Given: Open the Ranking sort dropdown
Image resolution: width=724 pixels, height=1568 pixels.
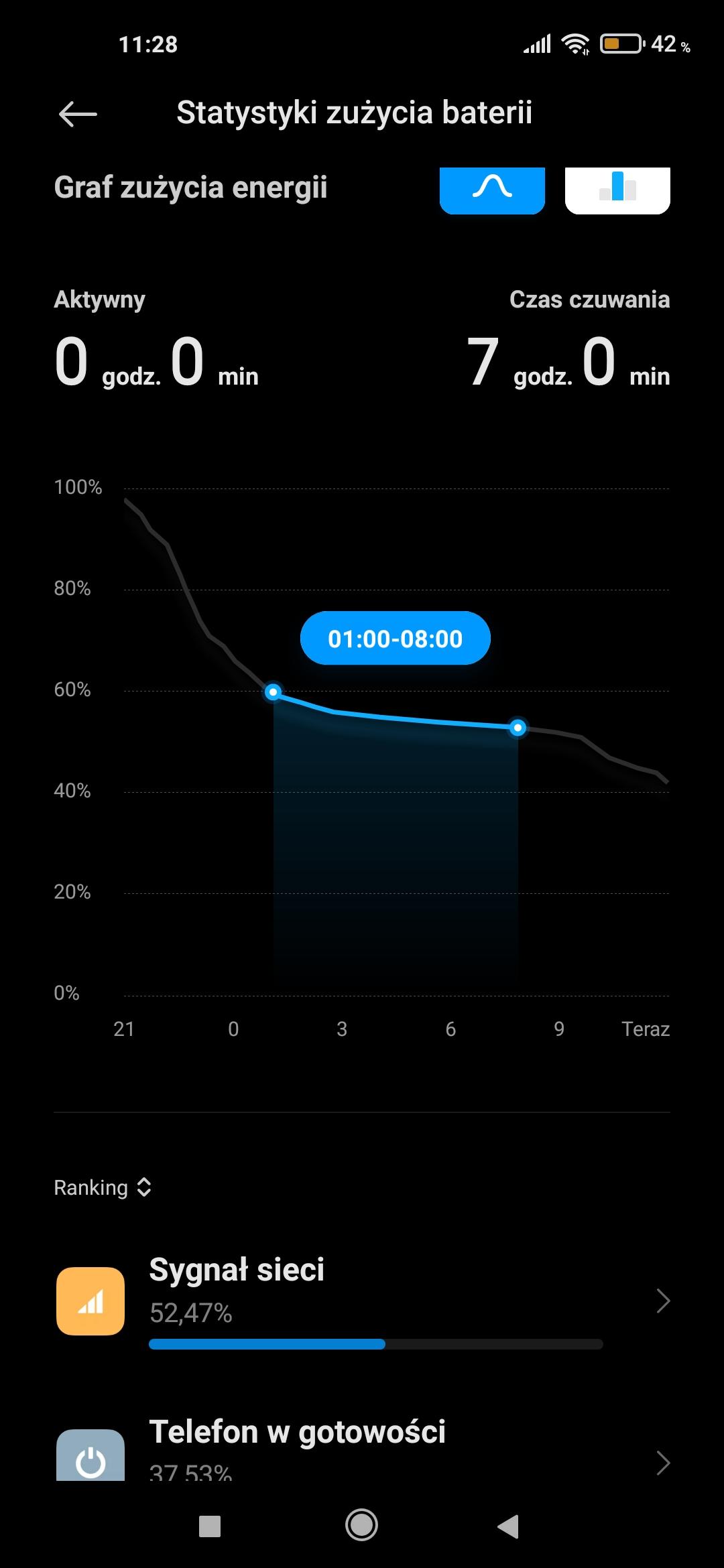Looking at the screenshot, I should 103,1187.
